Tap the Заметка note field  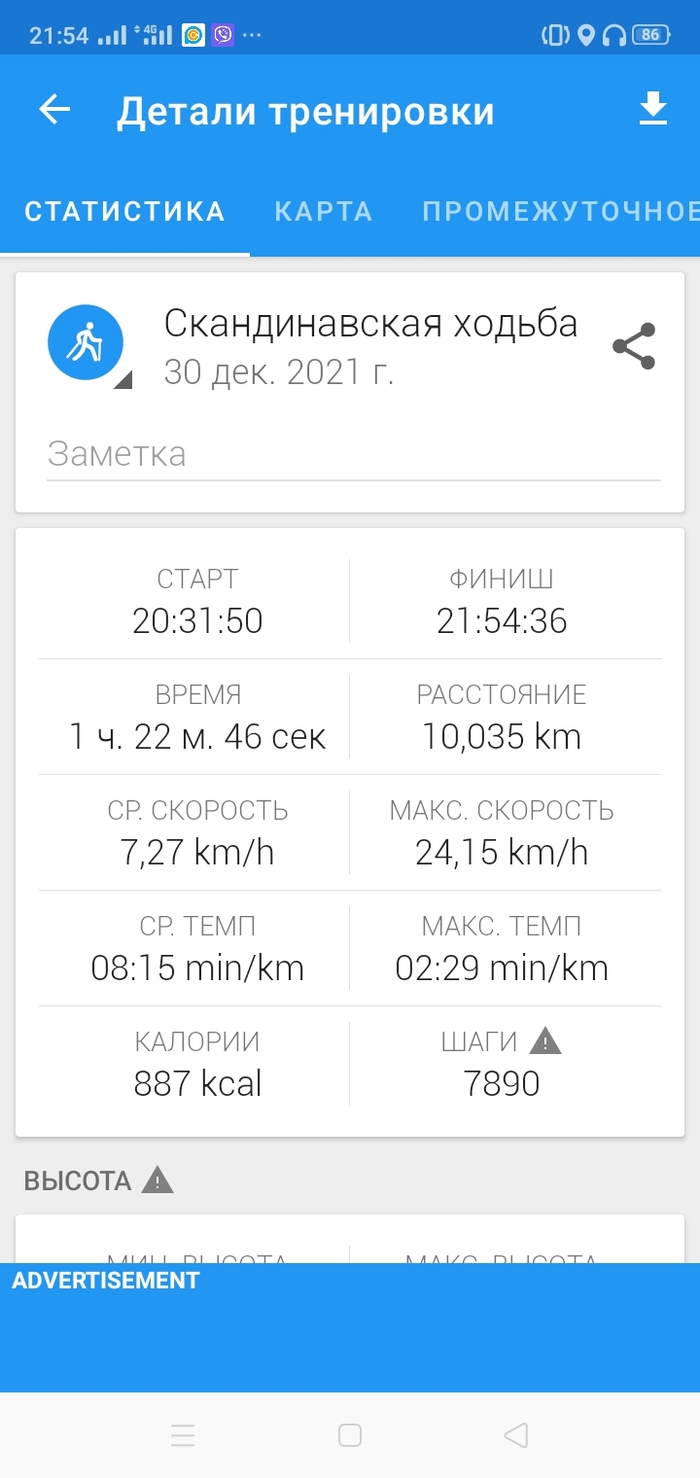[353, 454]
